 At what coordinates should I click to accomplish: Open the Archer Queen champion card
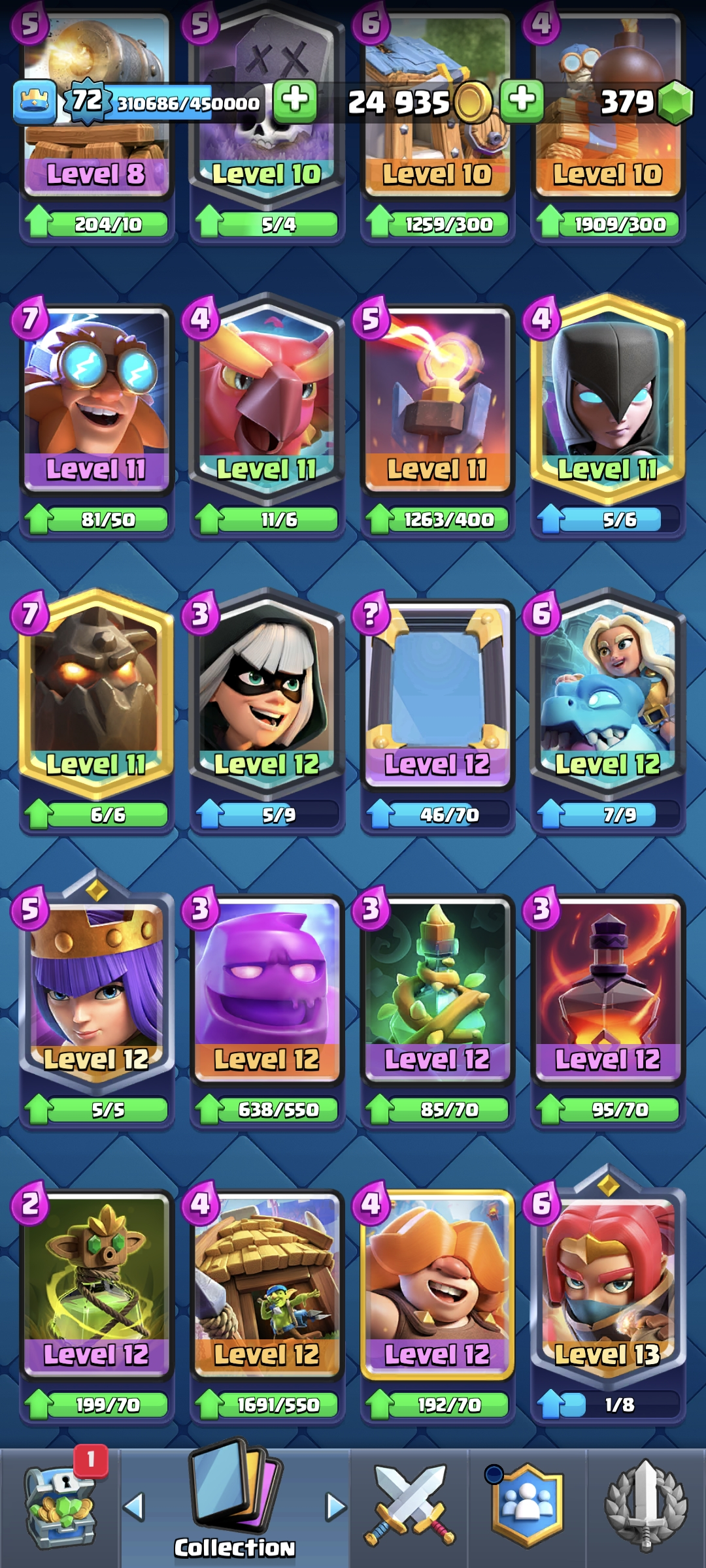[x=97, y=987]
